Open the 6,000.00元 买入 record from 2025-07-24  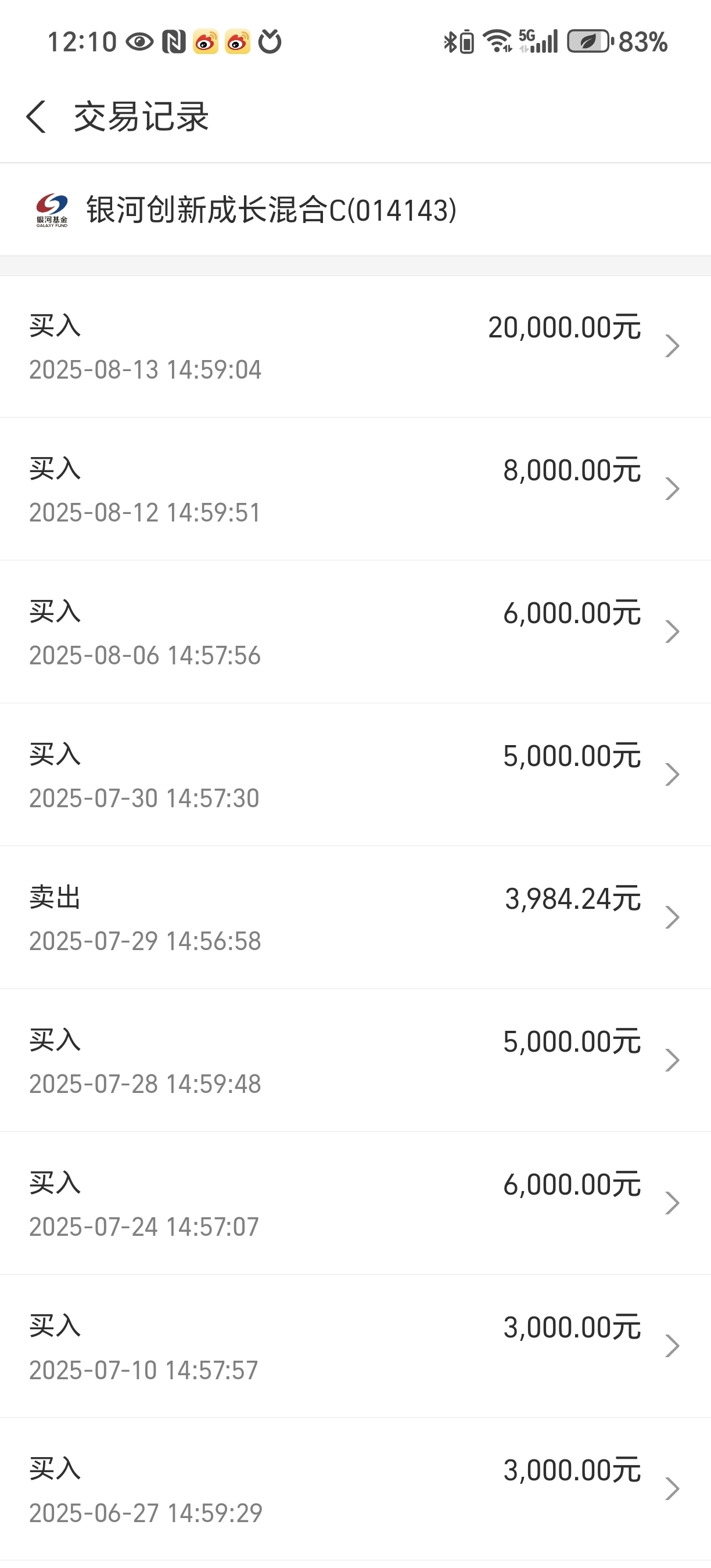click(x=355, y=1203)
